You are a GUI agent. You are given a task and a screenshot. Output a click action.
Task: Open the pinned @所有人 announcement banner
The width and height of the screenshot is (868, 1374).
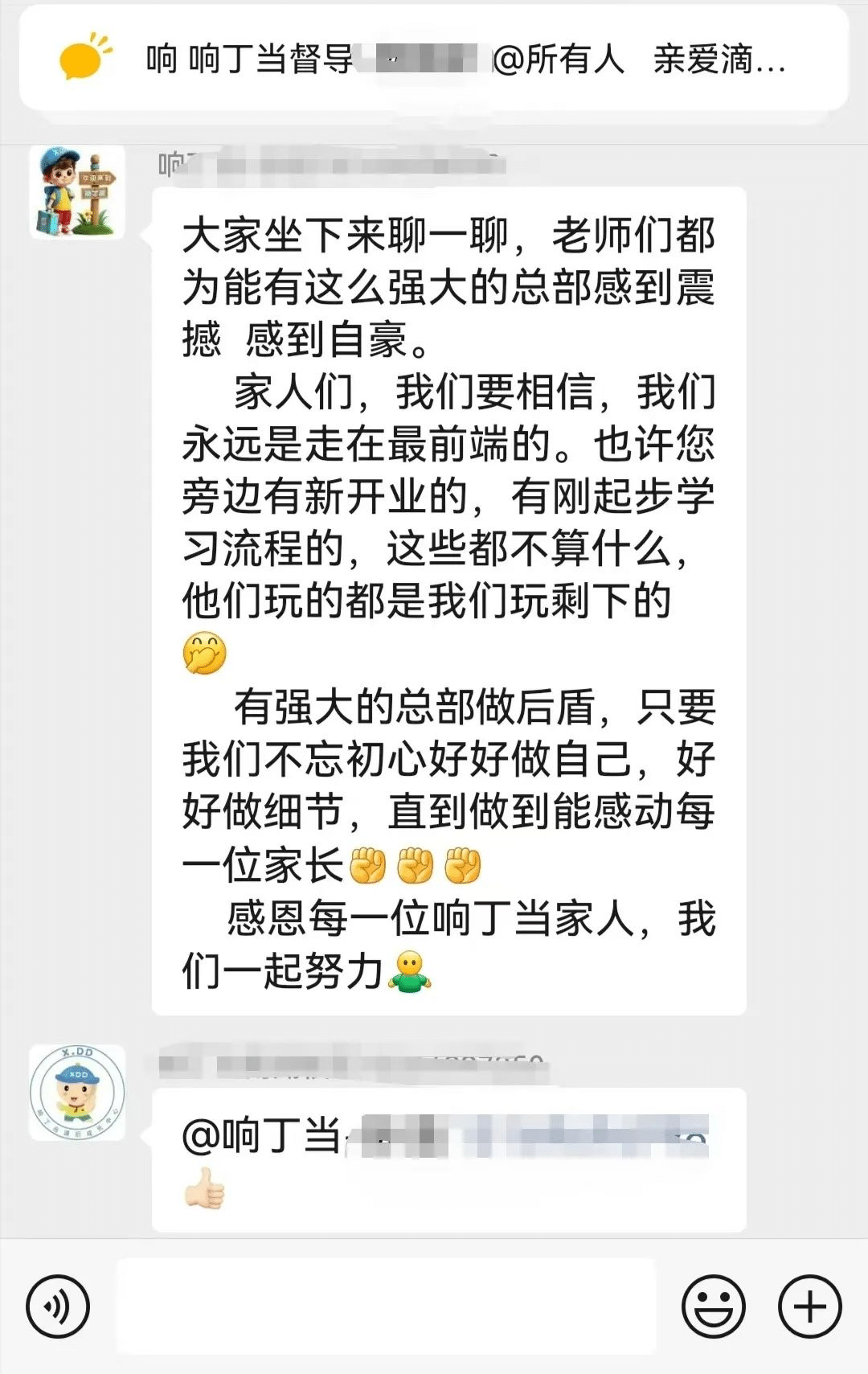(434, 59)
